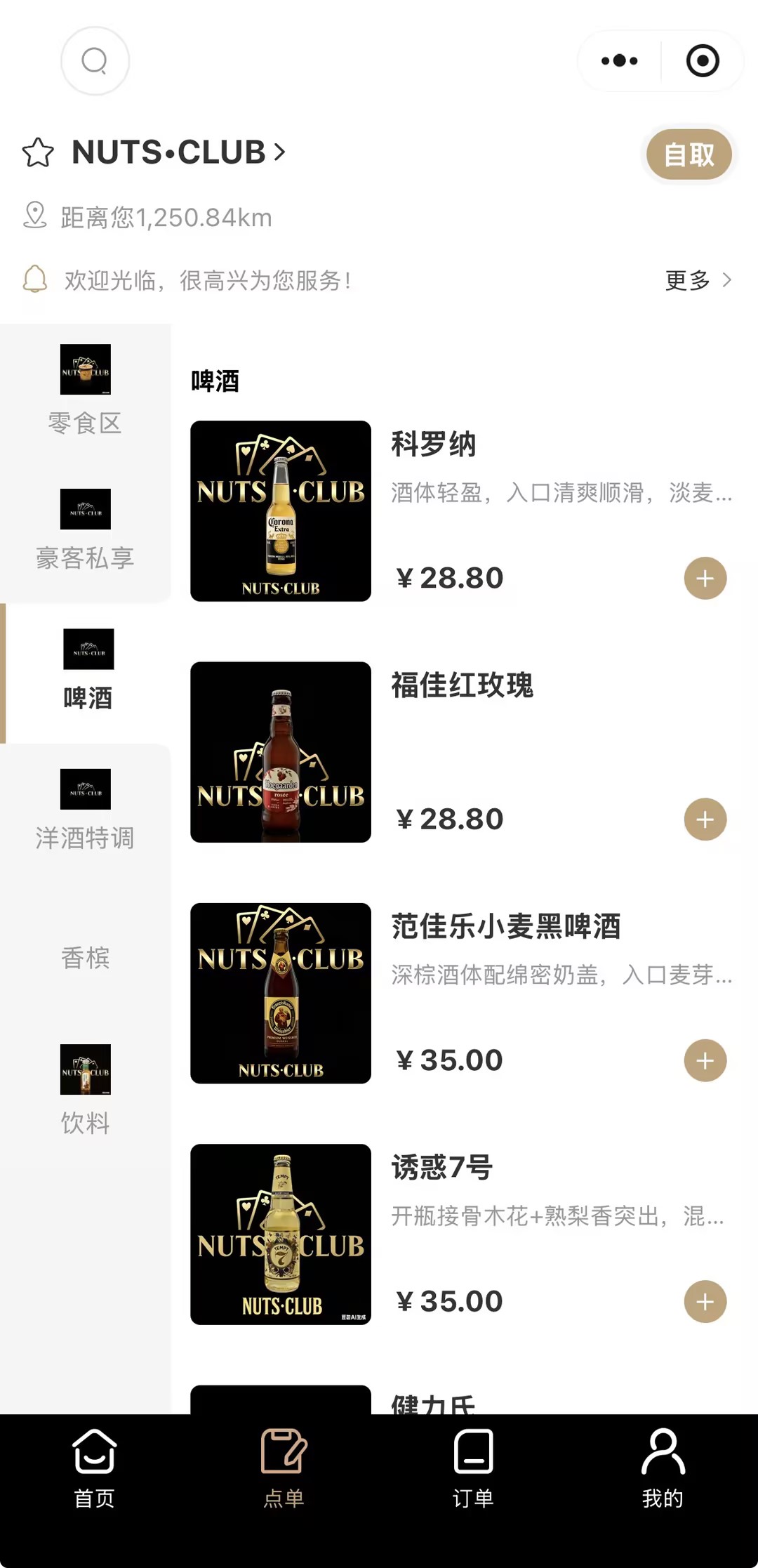Close the mini program with the circle button

point(703,61)
